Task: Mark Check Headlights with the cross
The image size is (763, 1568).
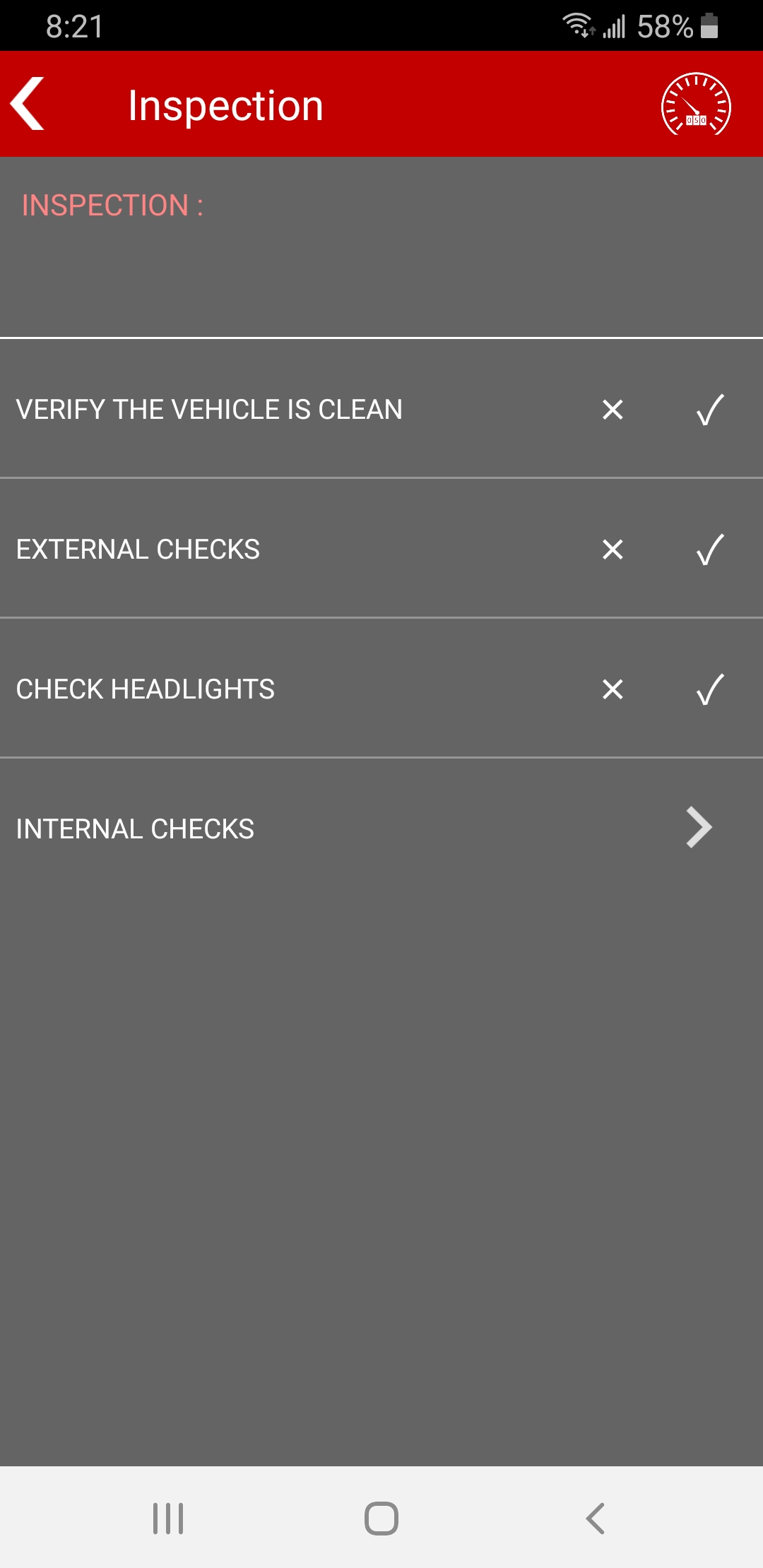Action: click(x=613, y=689)
